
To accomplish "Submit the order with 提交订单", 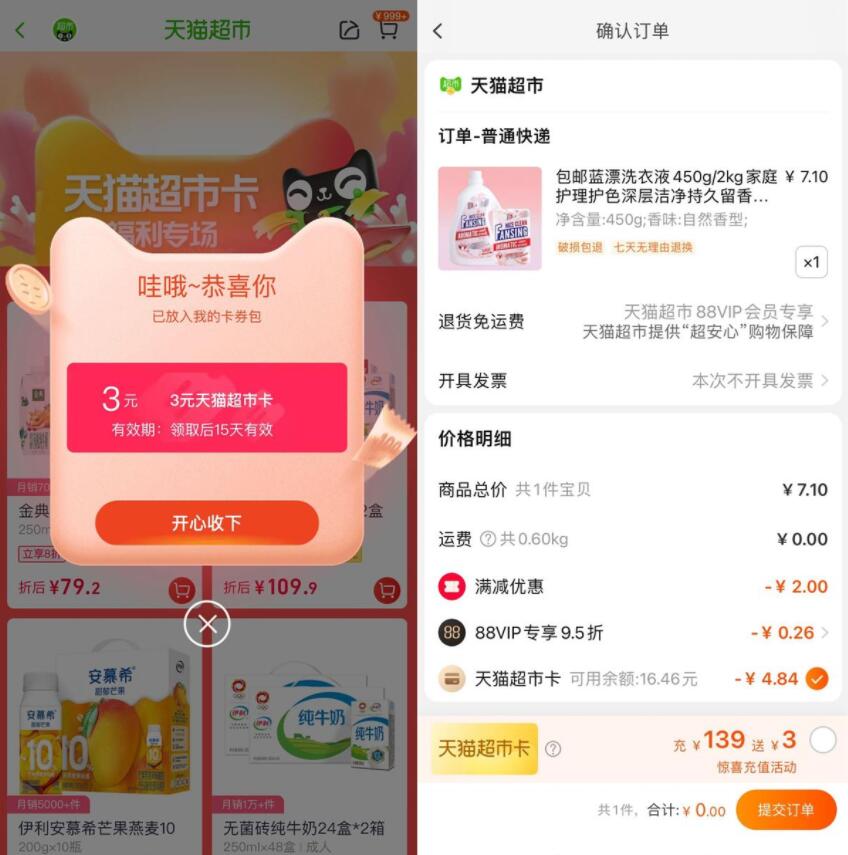I will (x=785, y=810).
